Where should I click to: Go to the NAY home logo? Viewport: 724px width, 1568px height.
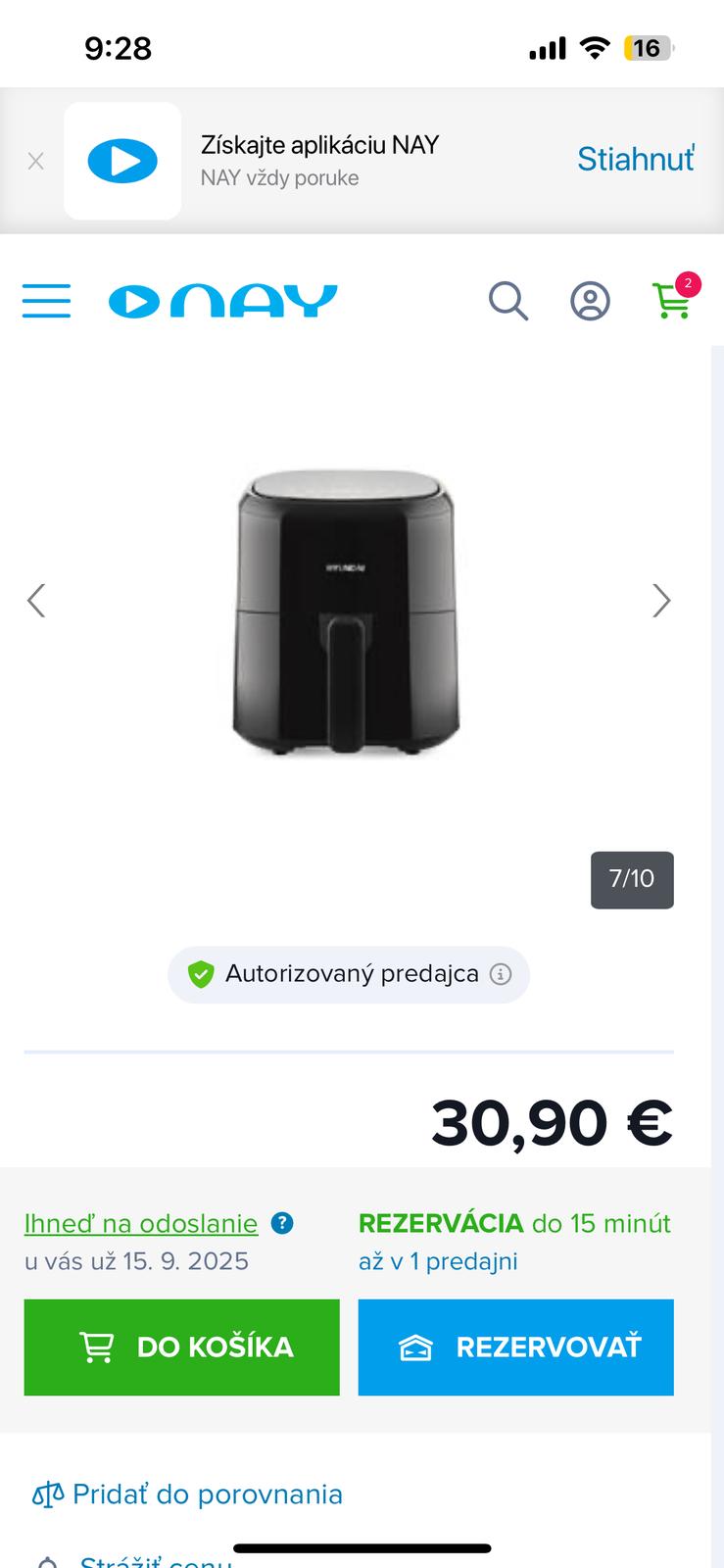point(223,301)
